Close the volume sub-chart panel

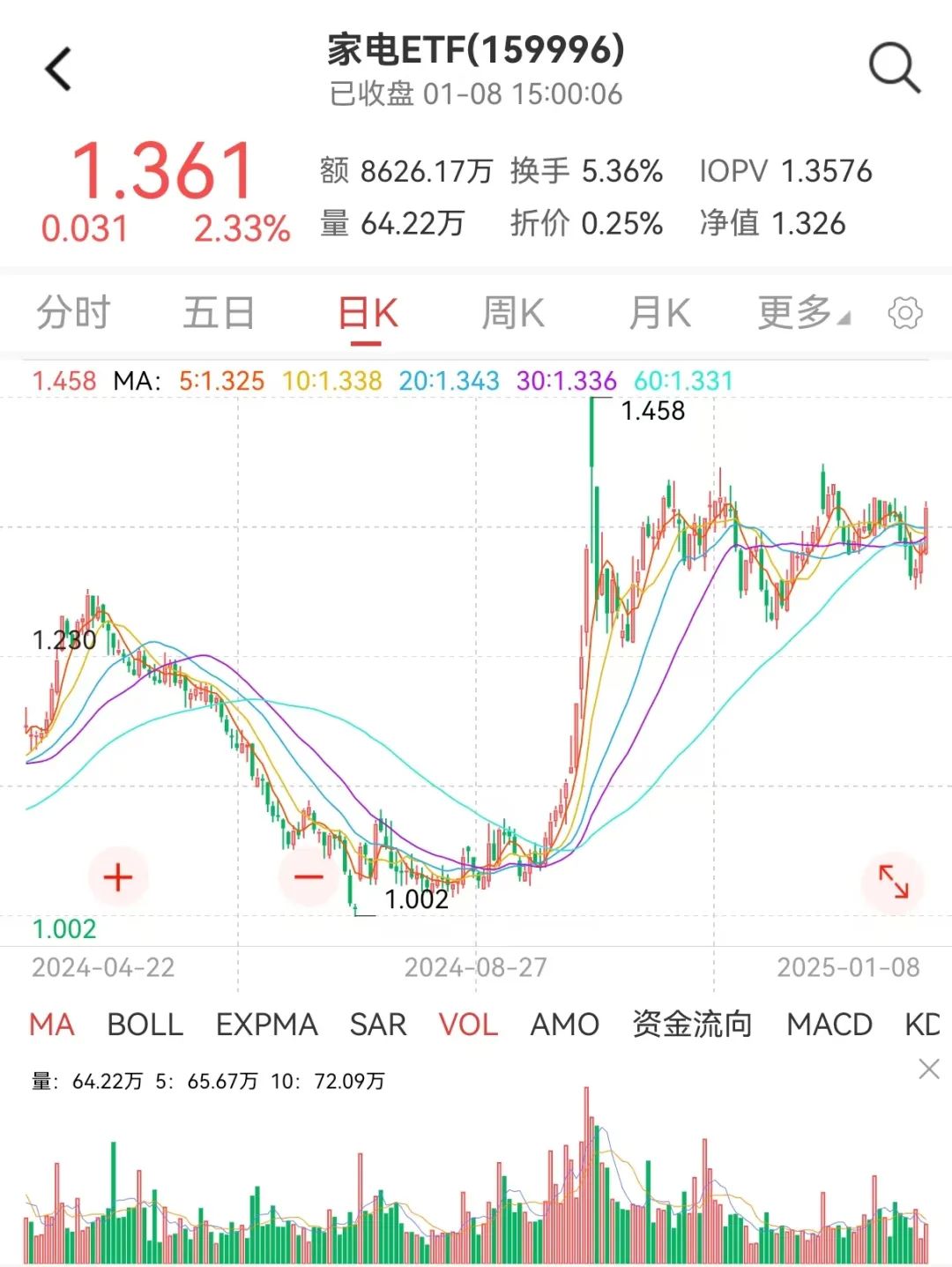pos(929,1069)
